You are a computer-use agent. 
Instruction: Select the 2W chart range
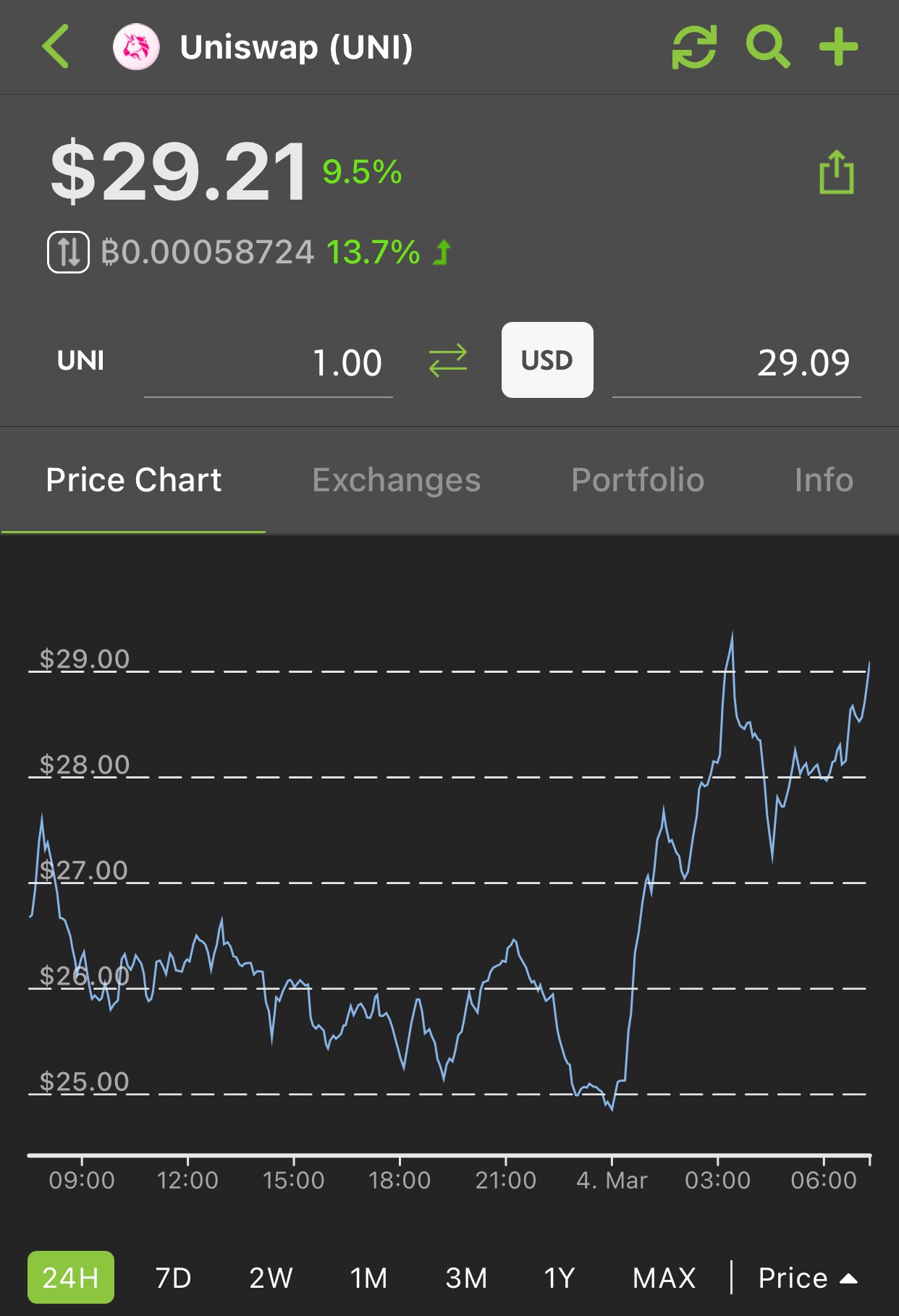click(x=271, y=1278)
